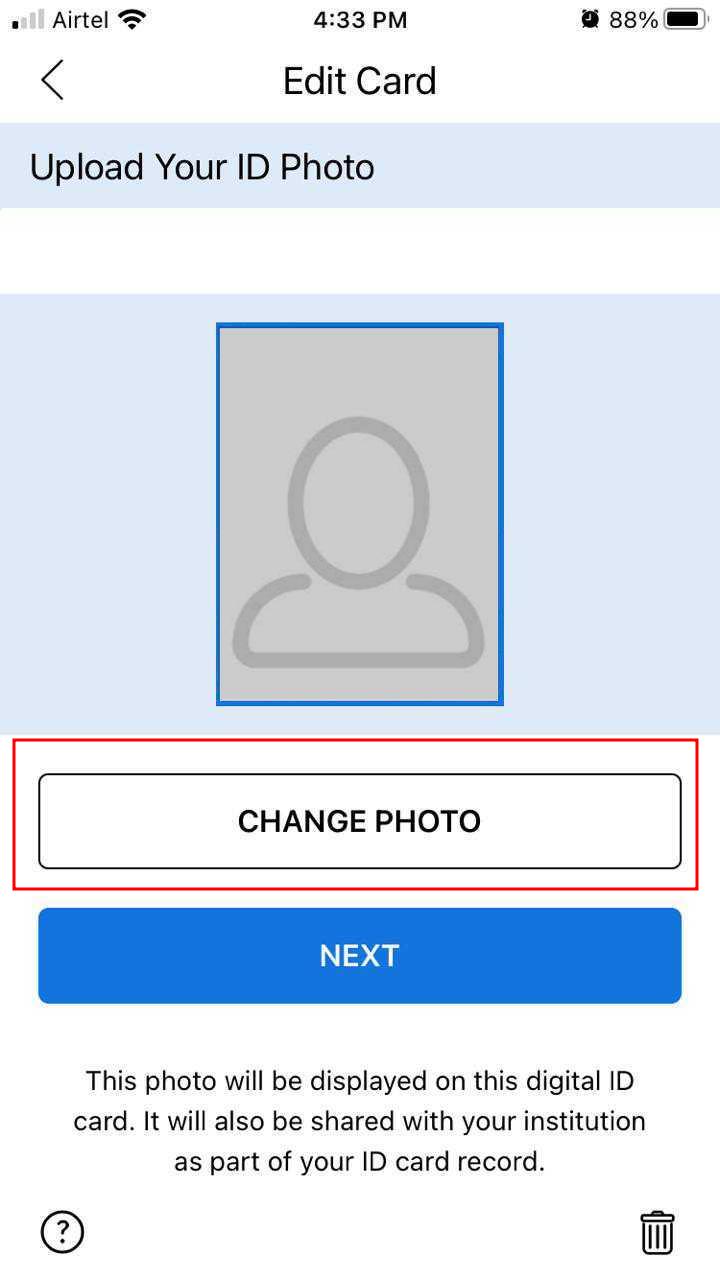Select the Upload Your ID Photo header
The height and width of the screenshot is (1280, 720).
pyautogui.click(x=201, y=166)
